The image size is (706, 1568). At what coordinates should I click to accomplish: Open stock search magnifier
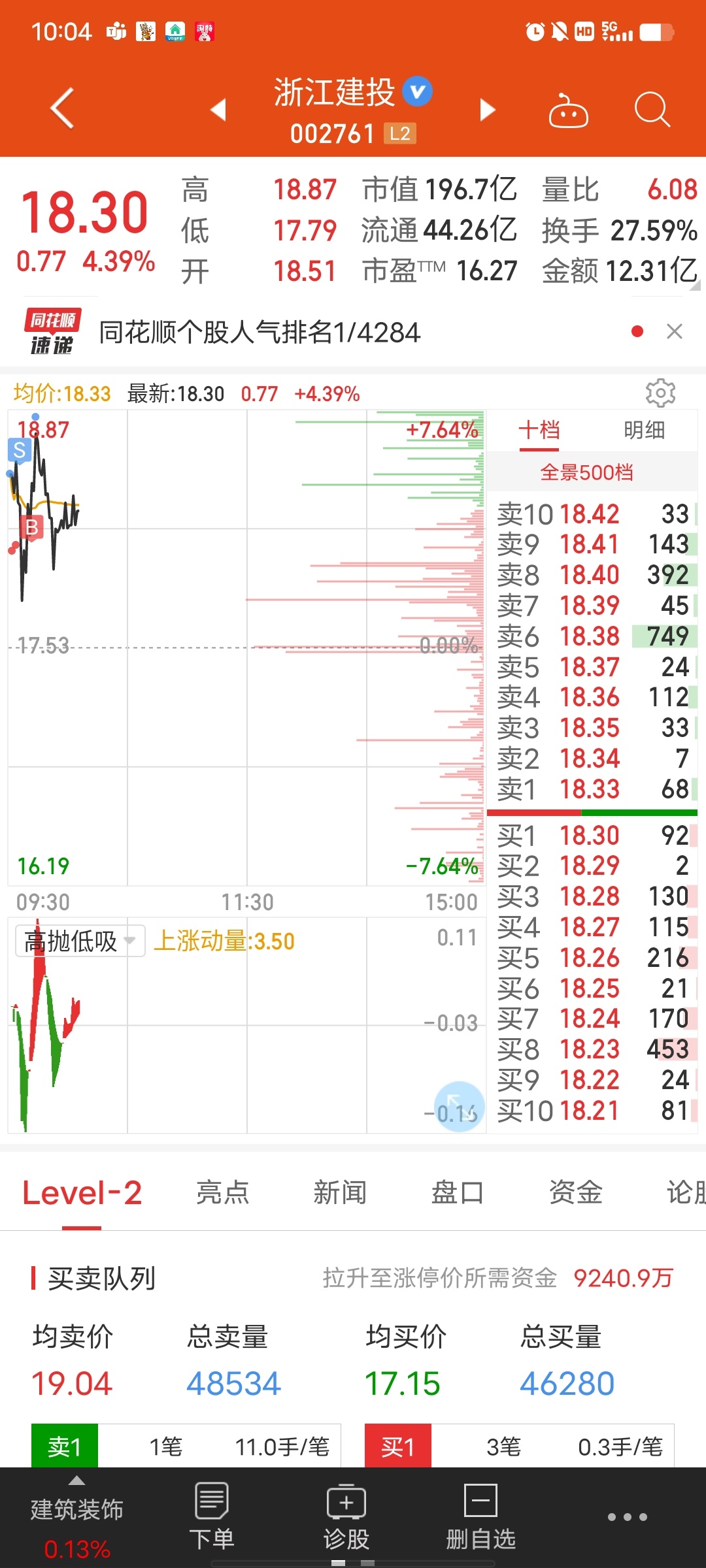(x=652, y=109)
